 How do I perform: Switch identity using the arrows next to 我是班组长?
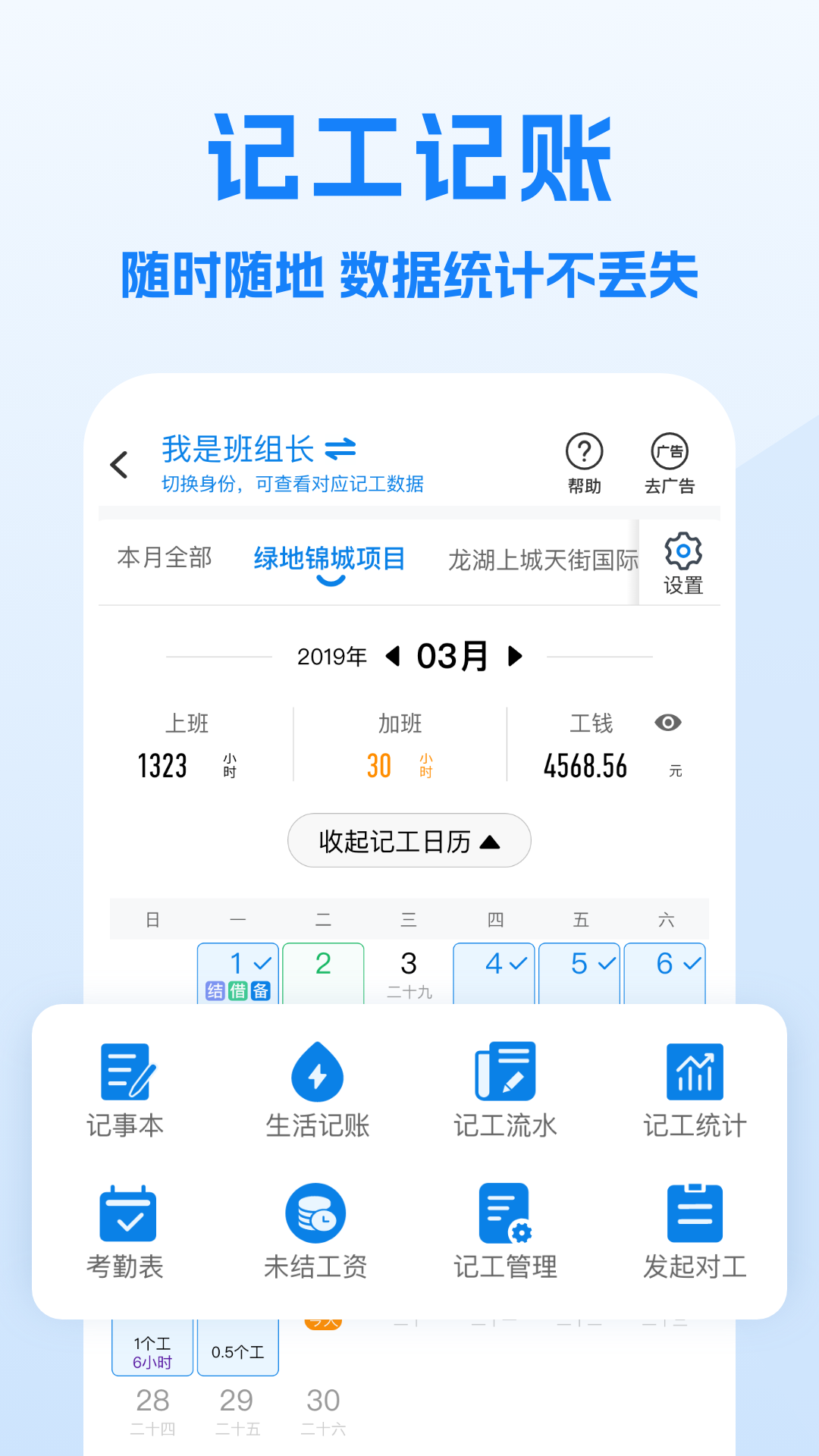tap(340, 449)
